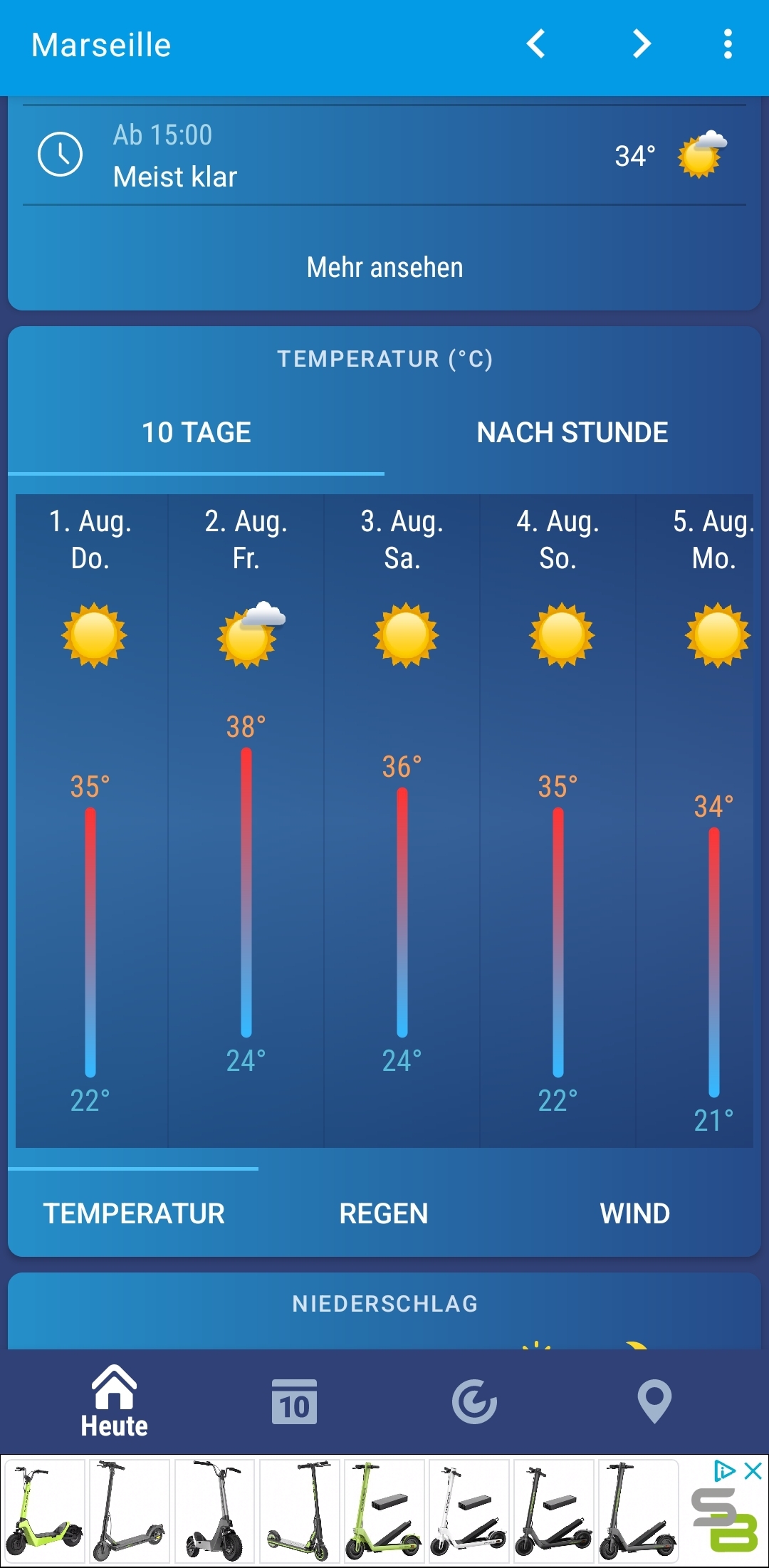Close the scooter ad banner

(x=753, y=1471)
